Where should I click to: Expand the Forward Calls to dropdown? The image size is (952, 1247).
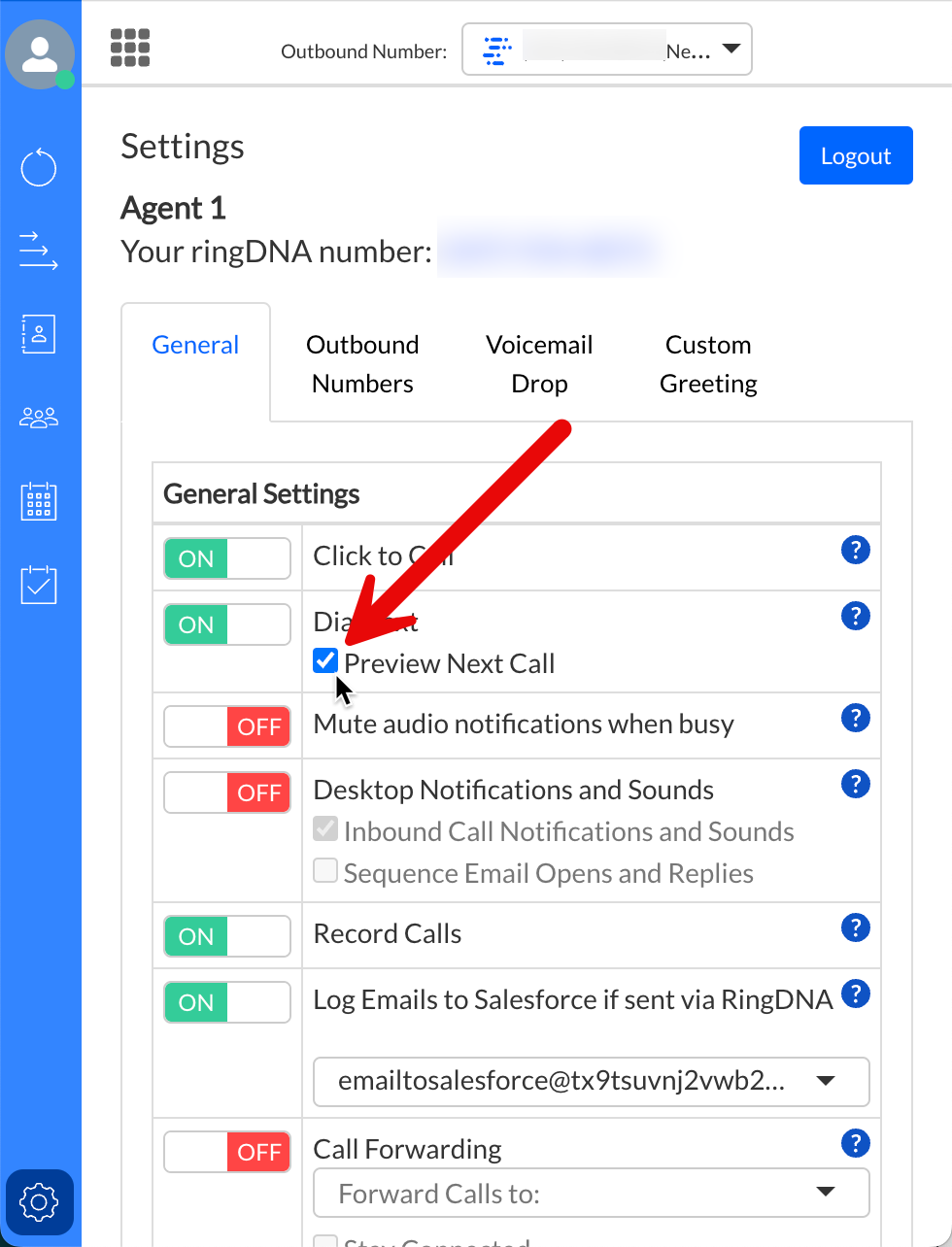591,1193
